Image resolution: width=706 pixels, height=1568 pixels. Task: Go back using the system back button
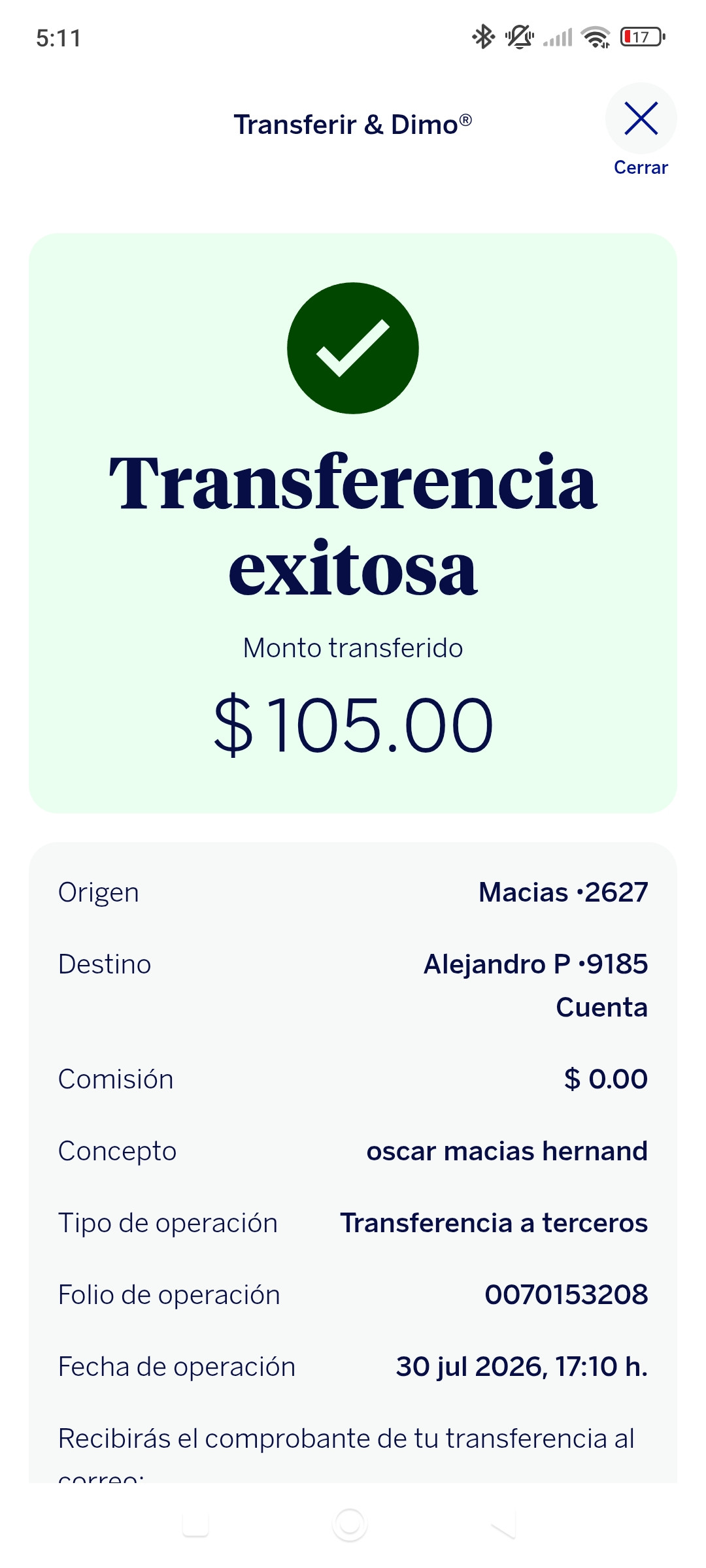503,1524
